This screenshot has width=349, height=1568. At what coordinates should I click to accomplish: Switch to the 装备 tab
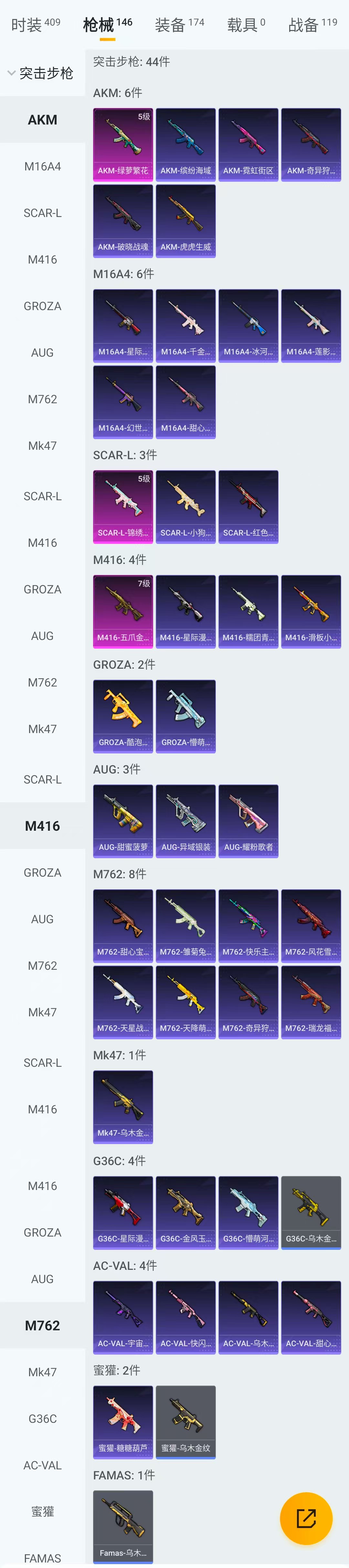(x=179, y=24)
